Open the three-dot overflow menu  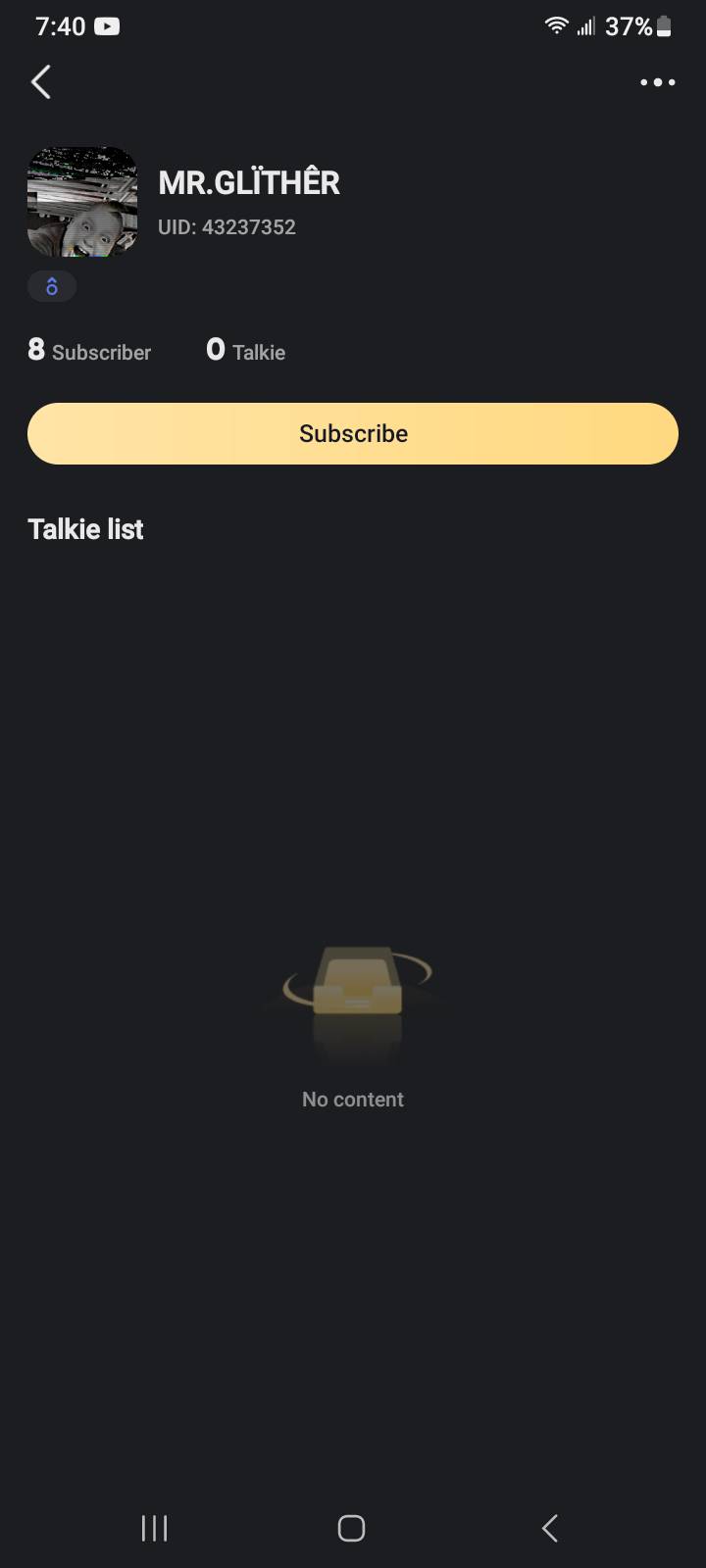pos(657,82)
